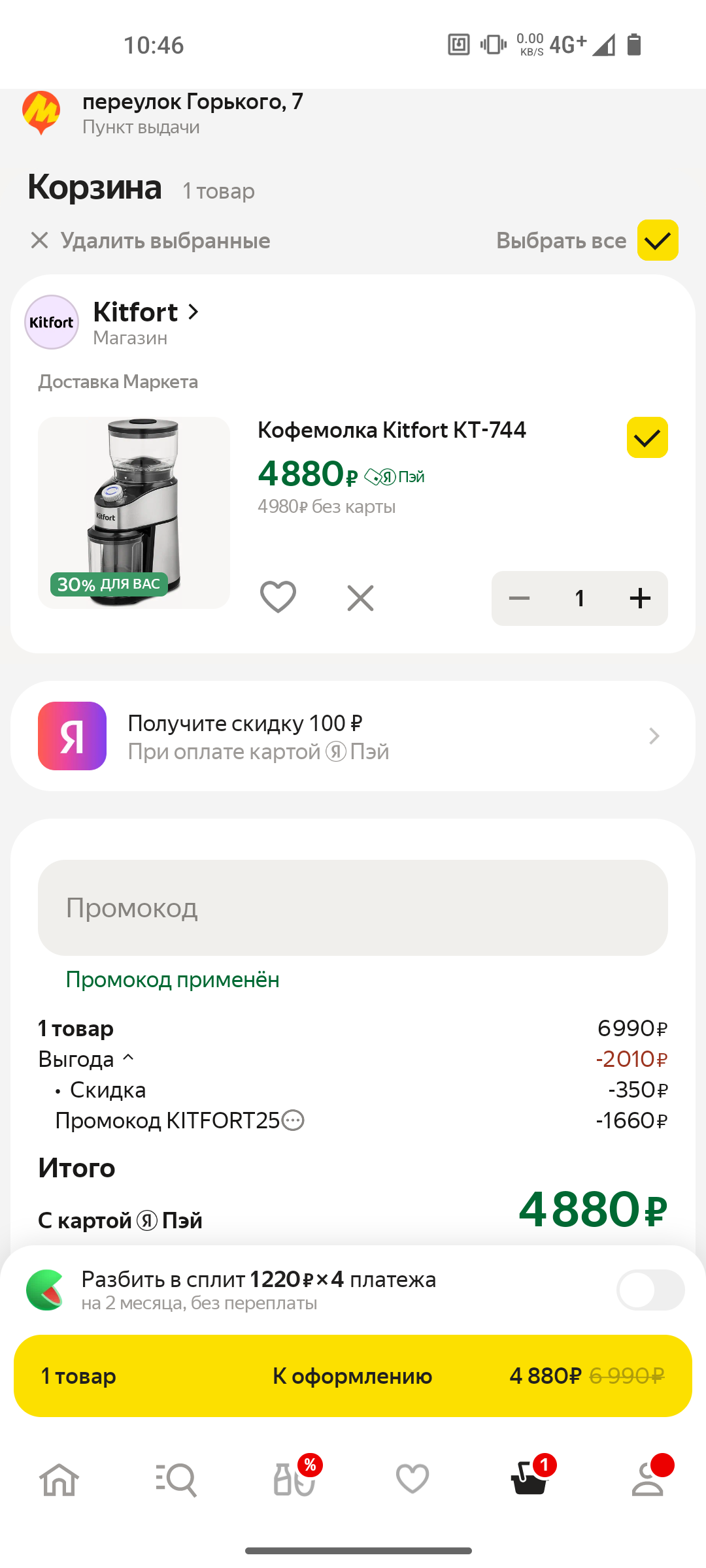The height and width of the screenshot is (1568, 706).
Task: Tap the product thumbnail with 30% badge
Action: click(x=133, y=512)
